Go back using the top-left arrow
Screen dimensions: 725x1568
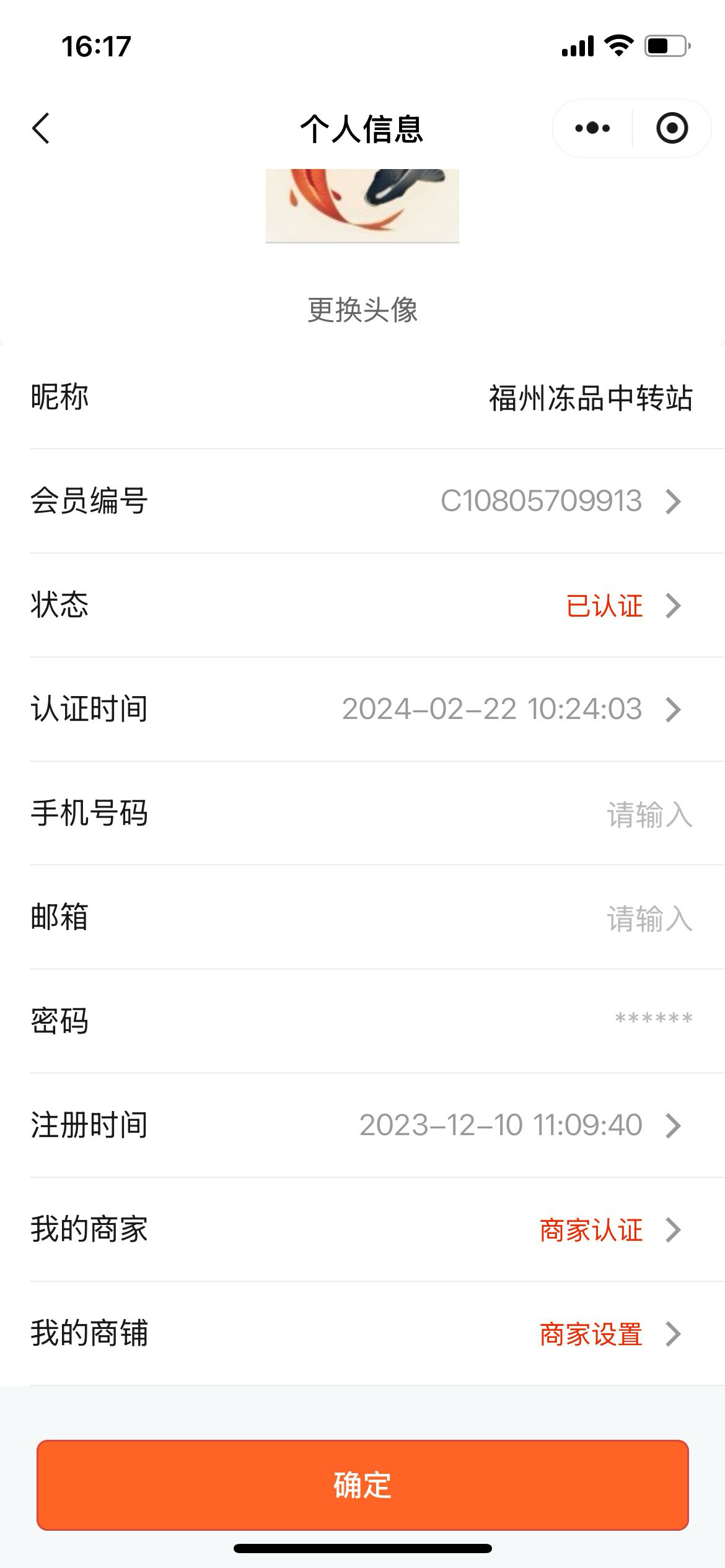click(41, 129)
